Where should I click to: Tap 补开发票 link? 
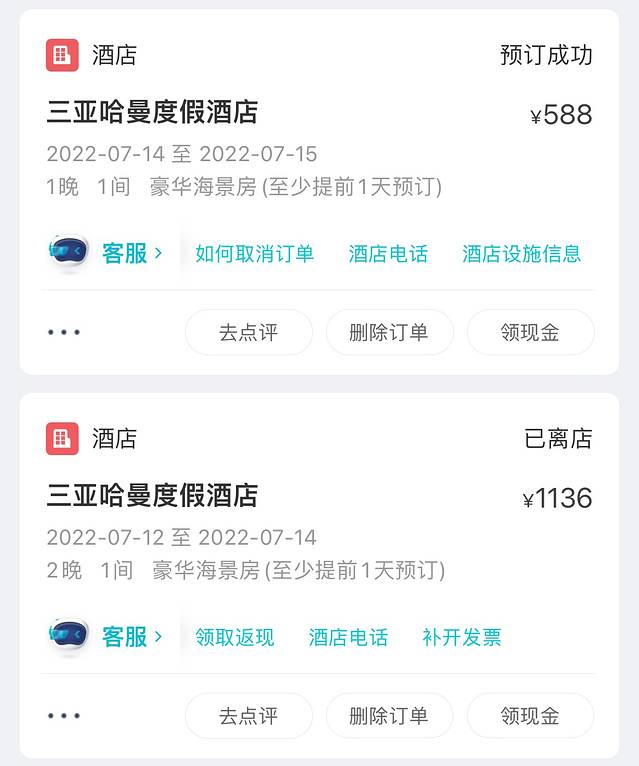pyautogui.click(x=461, y=637)
